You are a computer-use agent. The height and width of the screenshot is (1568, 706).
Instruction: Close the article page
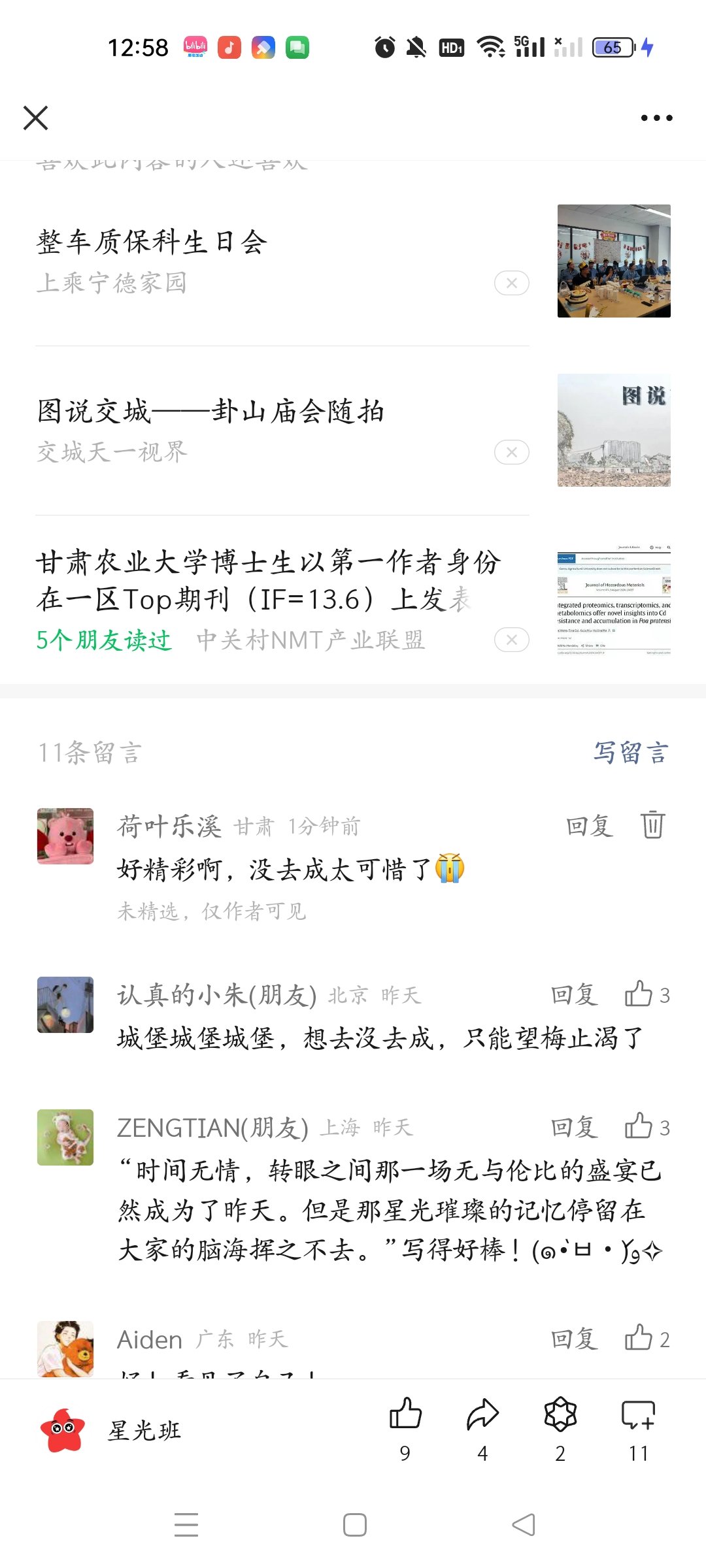(x=35, y=118)
